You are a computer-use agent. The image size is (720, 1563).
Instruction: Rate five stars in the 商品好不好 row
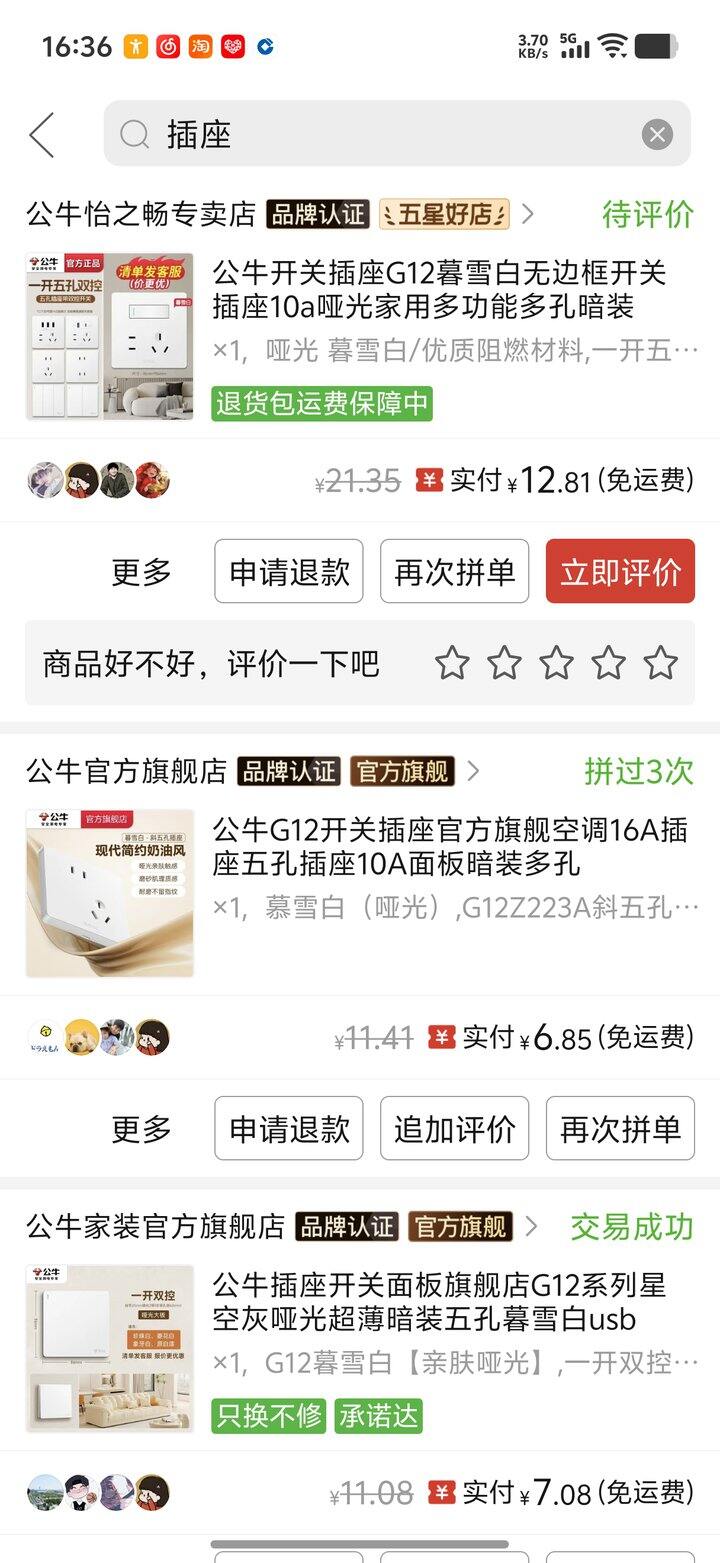tap(660, 663)
